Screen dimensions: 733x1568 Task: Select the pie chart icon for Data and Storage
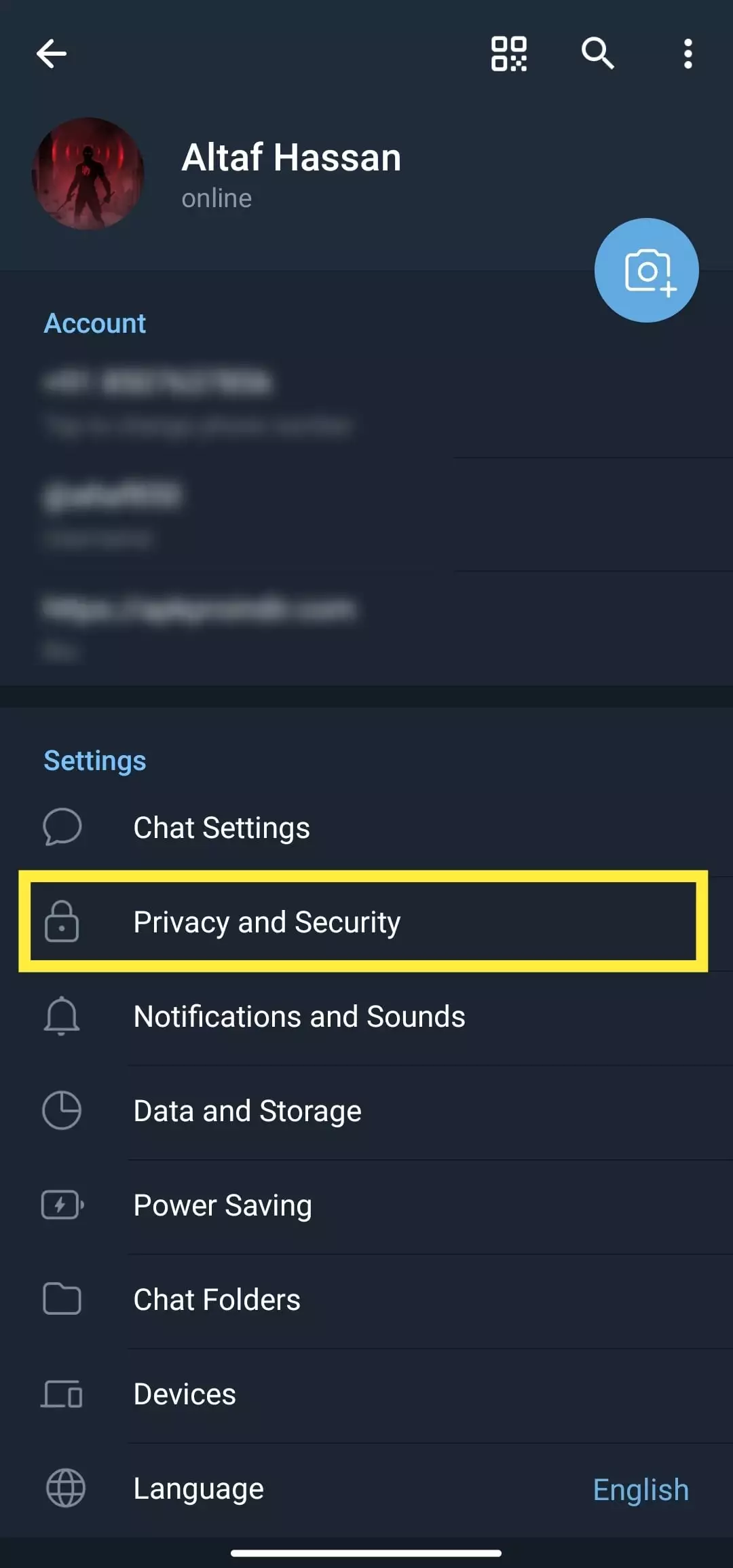61,1111
